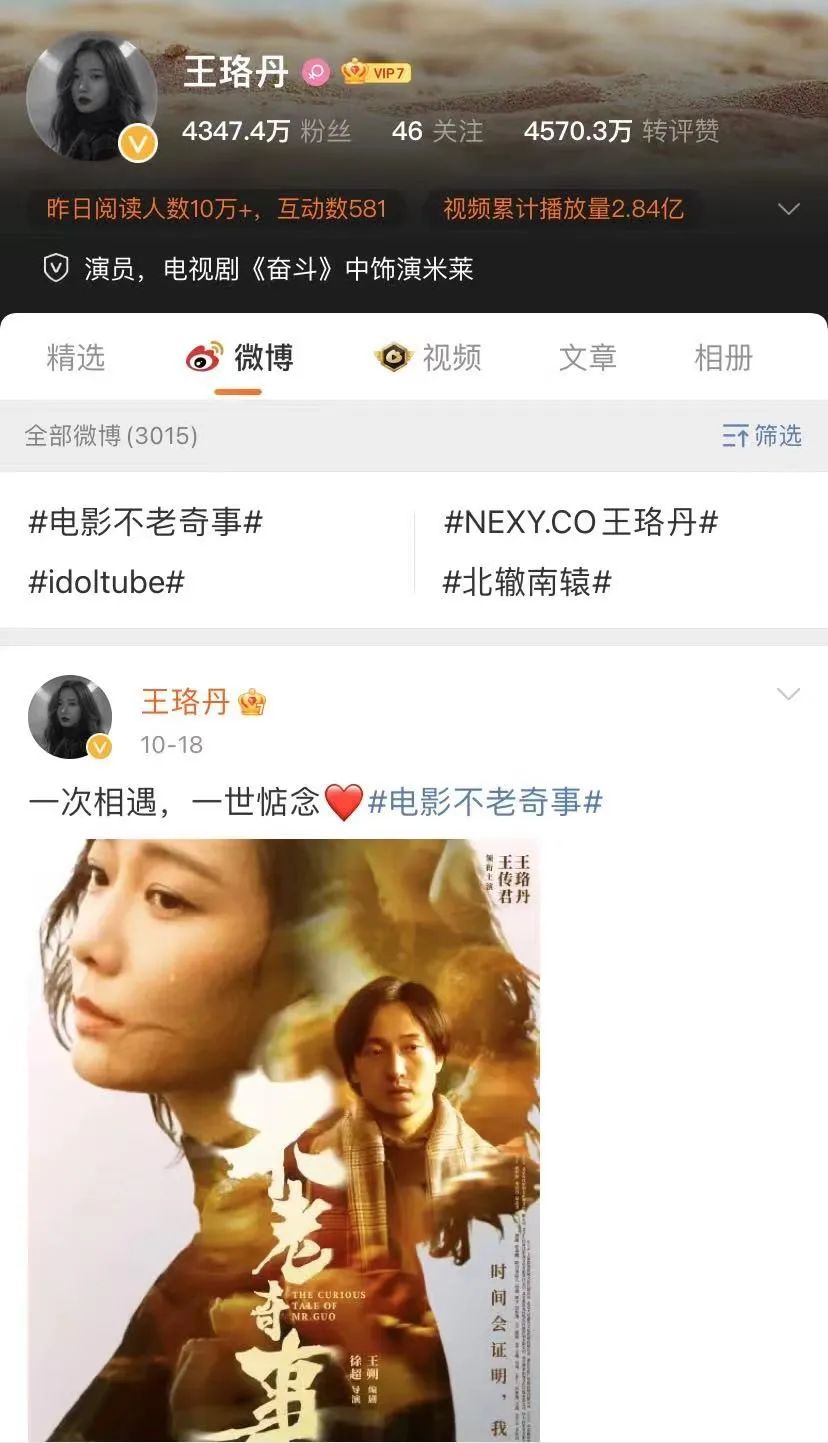Open topic #NEXY.CO王珞丹#

(580, 522)
